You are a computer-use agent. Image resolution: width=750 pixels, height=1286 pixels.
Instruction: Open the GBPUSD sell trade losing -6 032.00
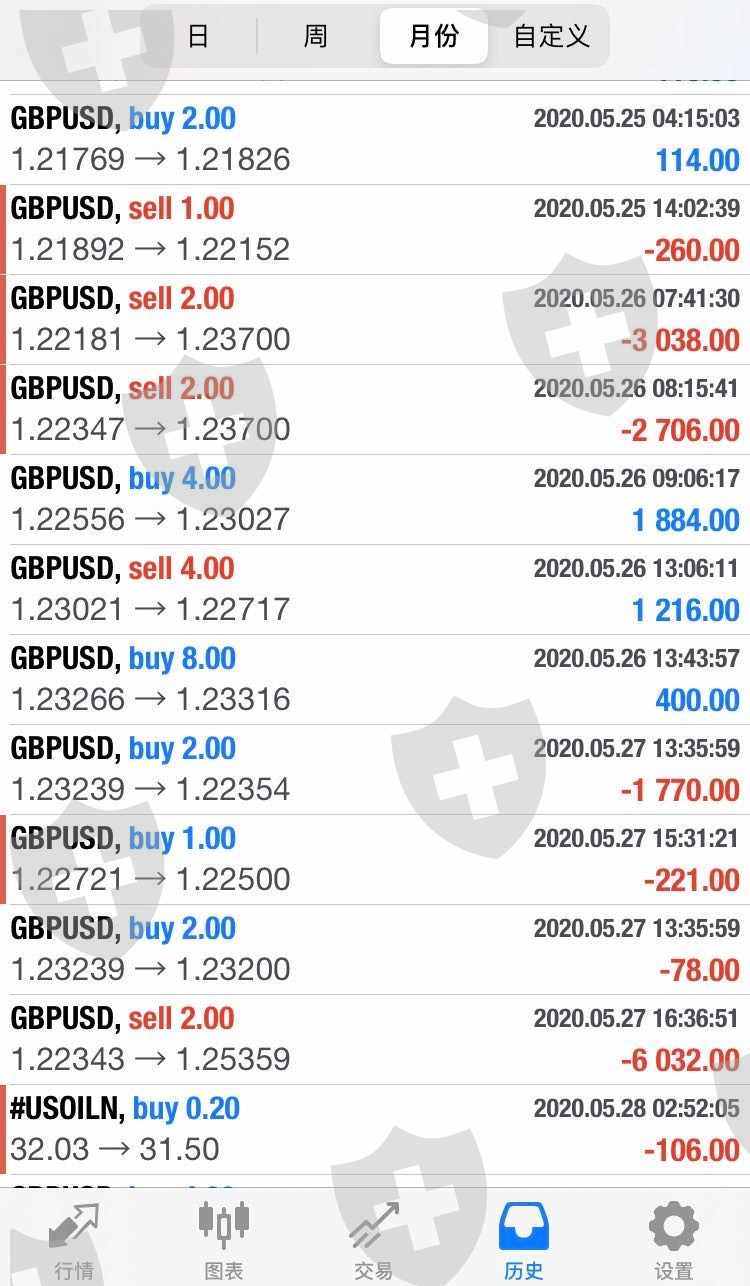point(375,1040)
